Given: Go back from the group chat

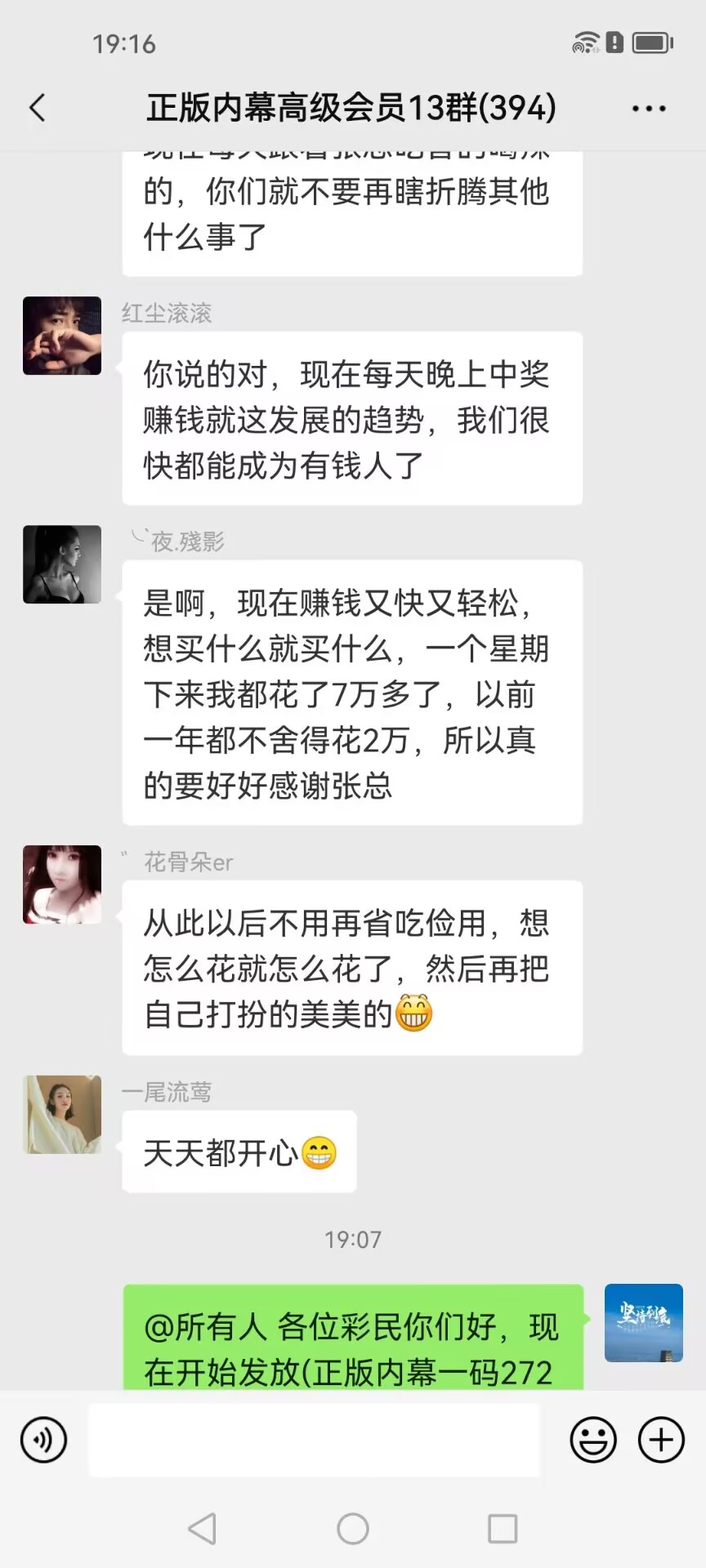Looking at the screenshot, I should [x=38, y=108].
